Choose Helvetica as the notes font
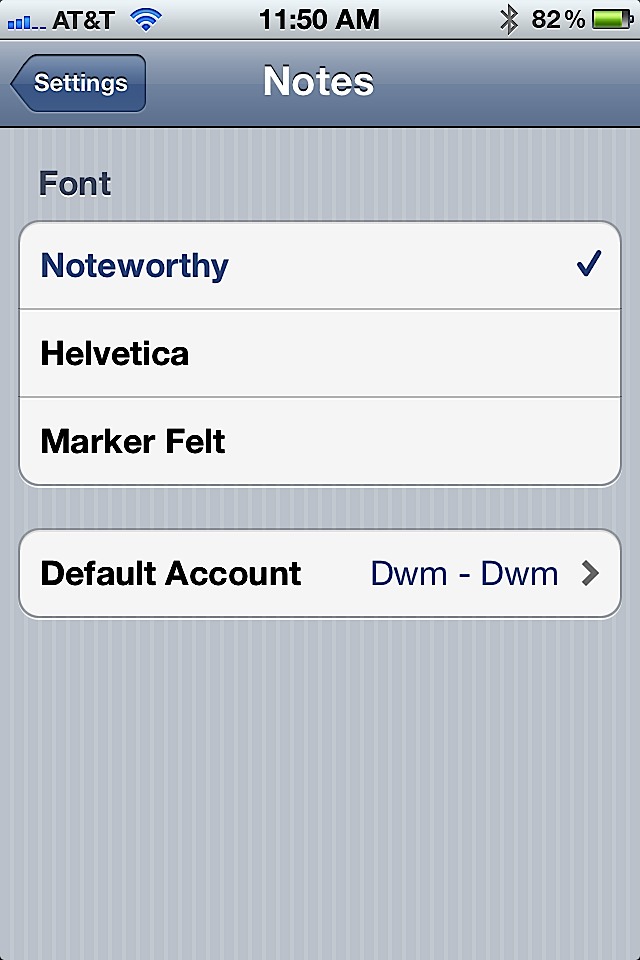Viewport: 640px width, 960px height. point(320,353)
